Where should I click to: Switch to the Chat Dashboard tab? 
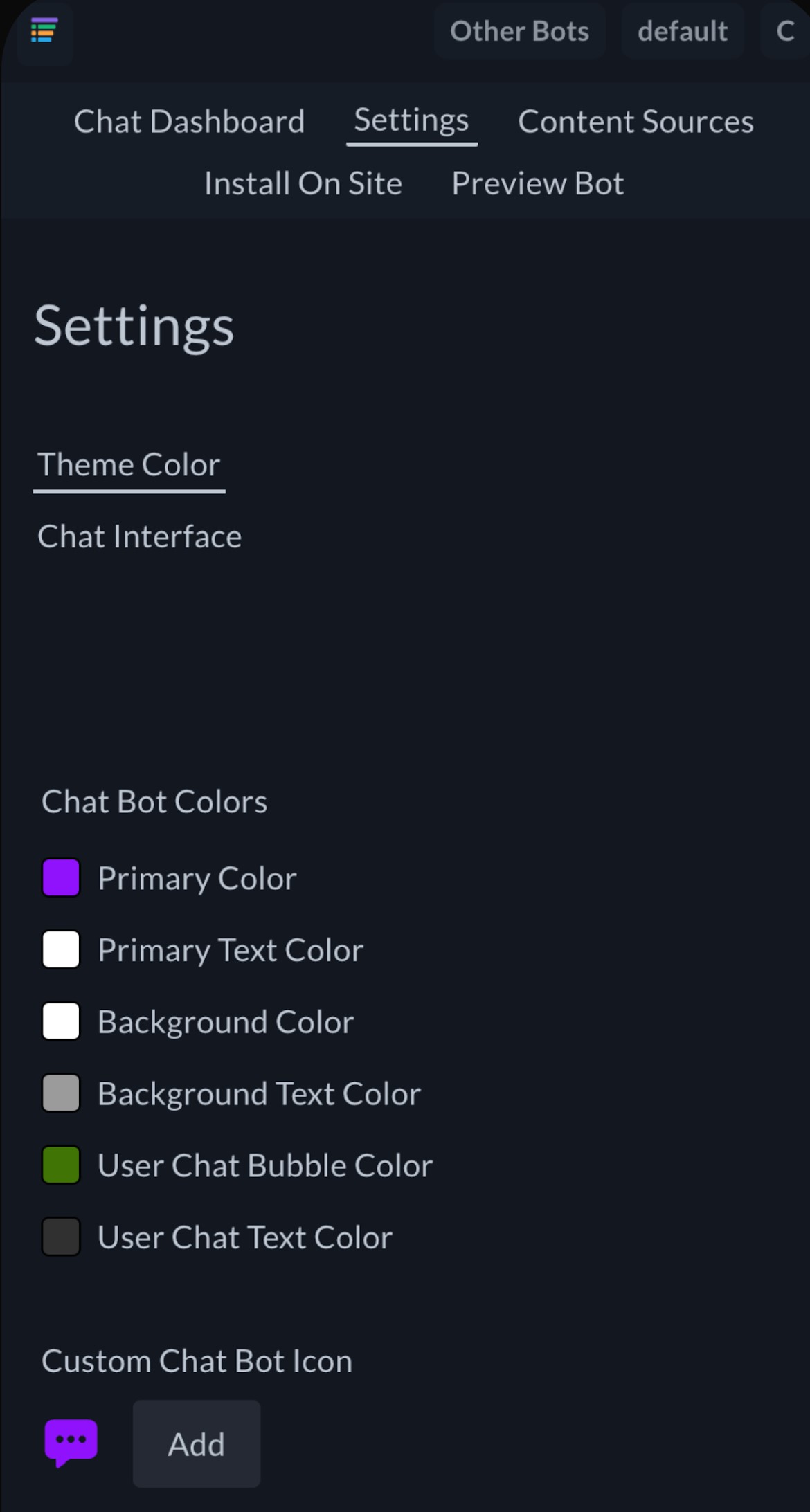click(x=190, y=121)
